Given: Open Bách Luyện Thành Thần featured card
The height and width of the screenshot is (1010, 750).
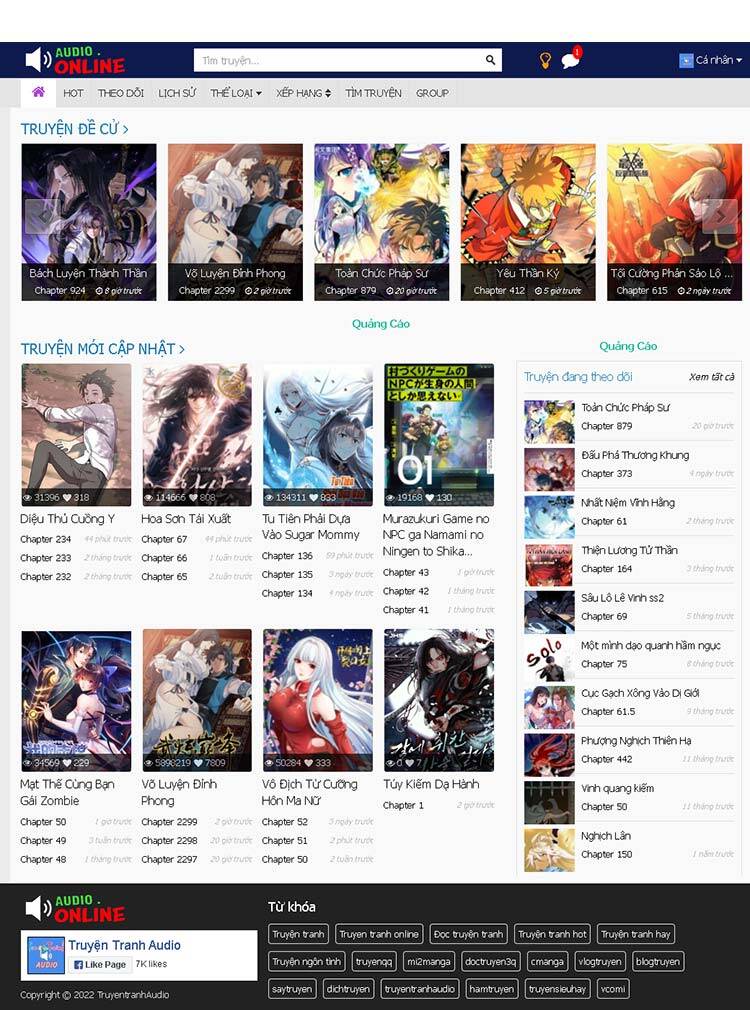Looking at the screenshot, I should pos(89,222).
